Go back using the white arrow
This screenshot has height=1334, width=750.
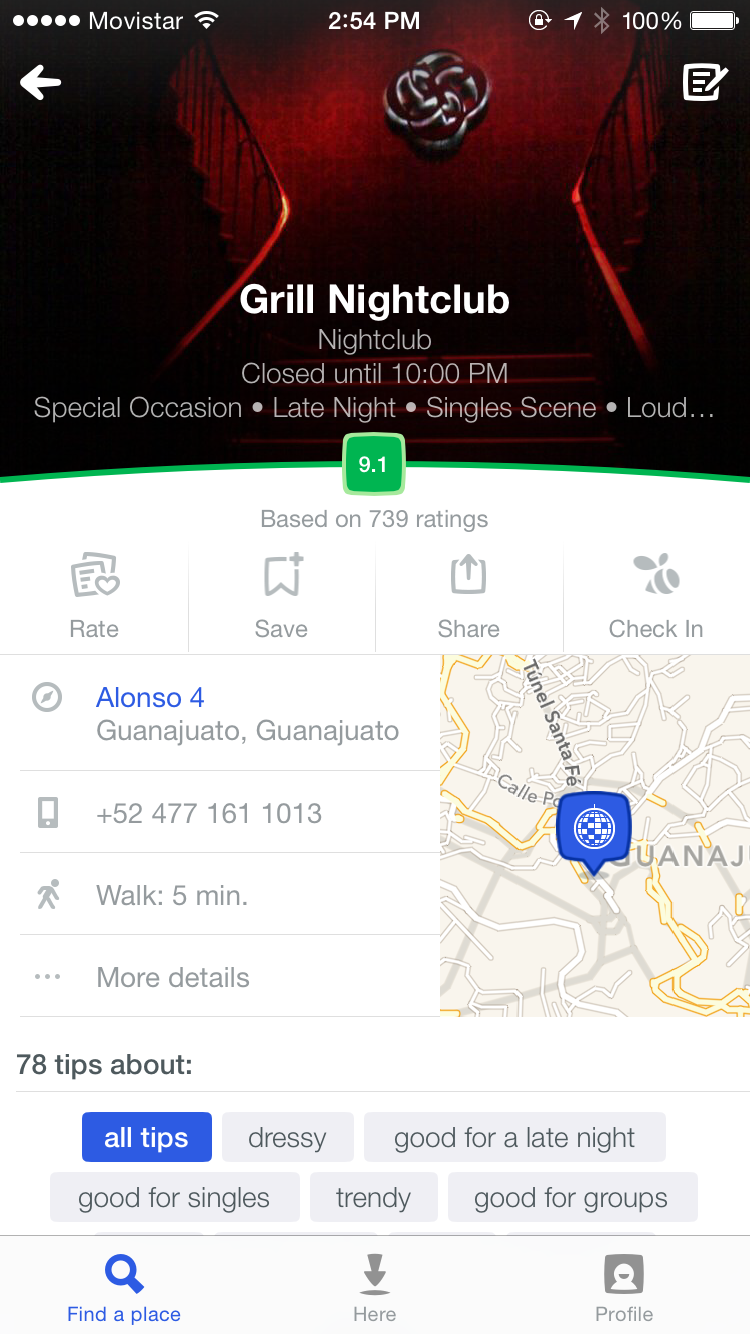(x=41, y=83)
